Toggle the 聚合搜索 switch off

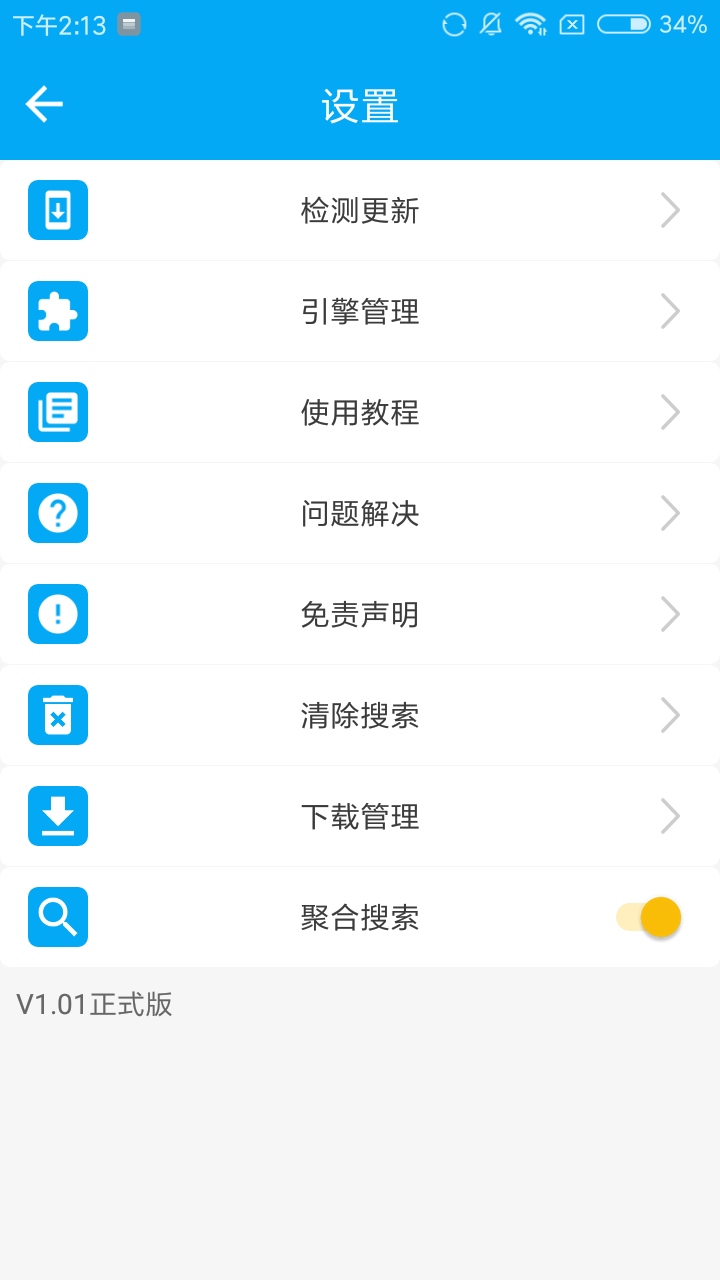649,917
